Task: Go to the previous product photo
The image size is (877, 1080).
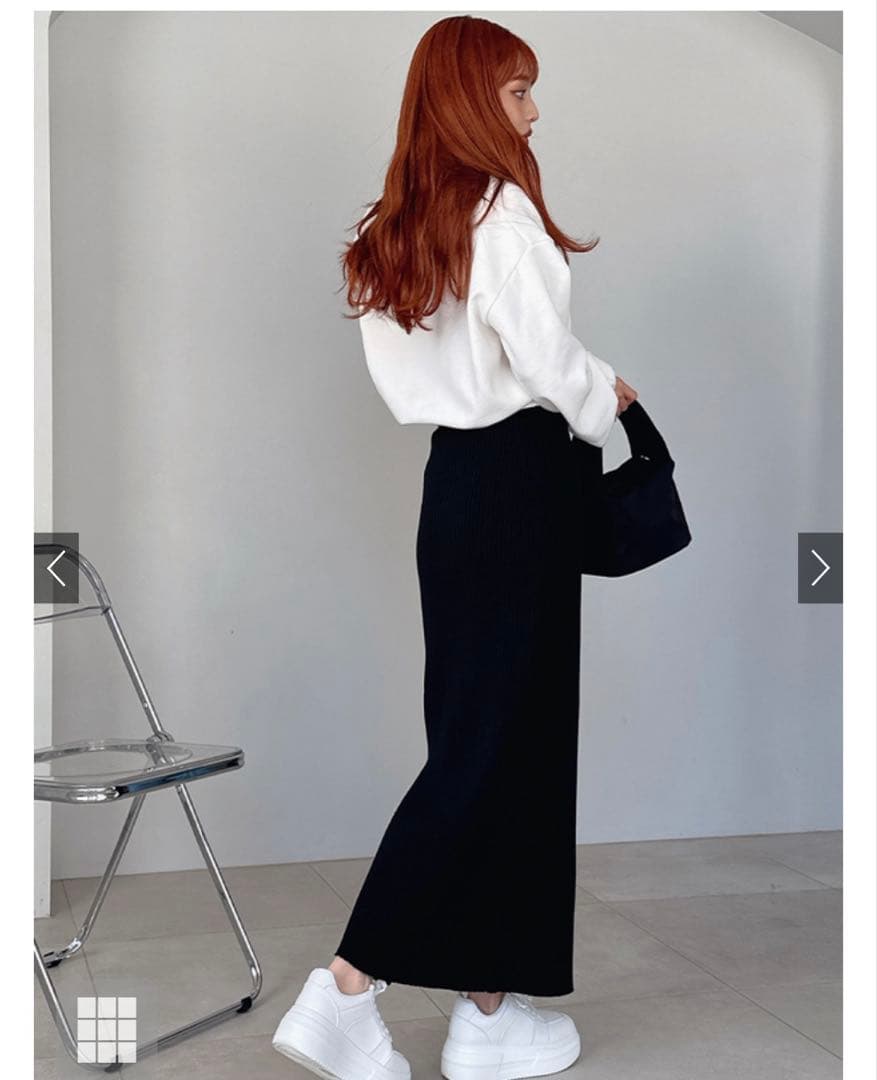Action: (56, 568)
